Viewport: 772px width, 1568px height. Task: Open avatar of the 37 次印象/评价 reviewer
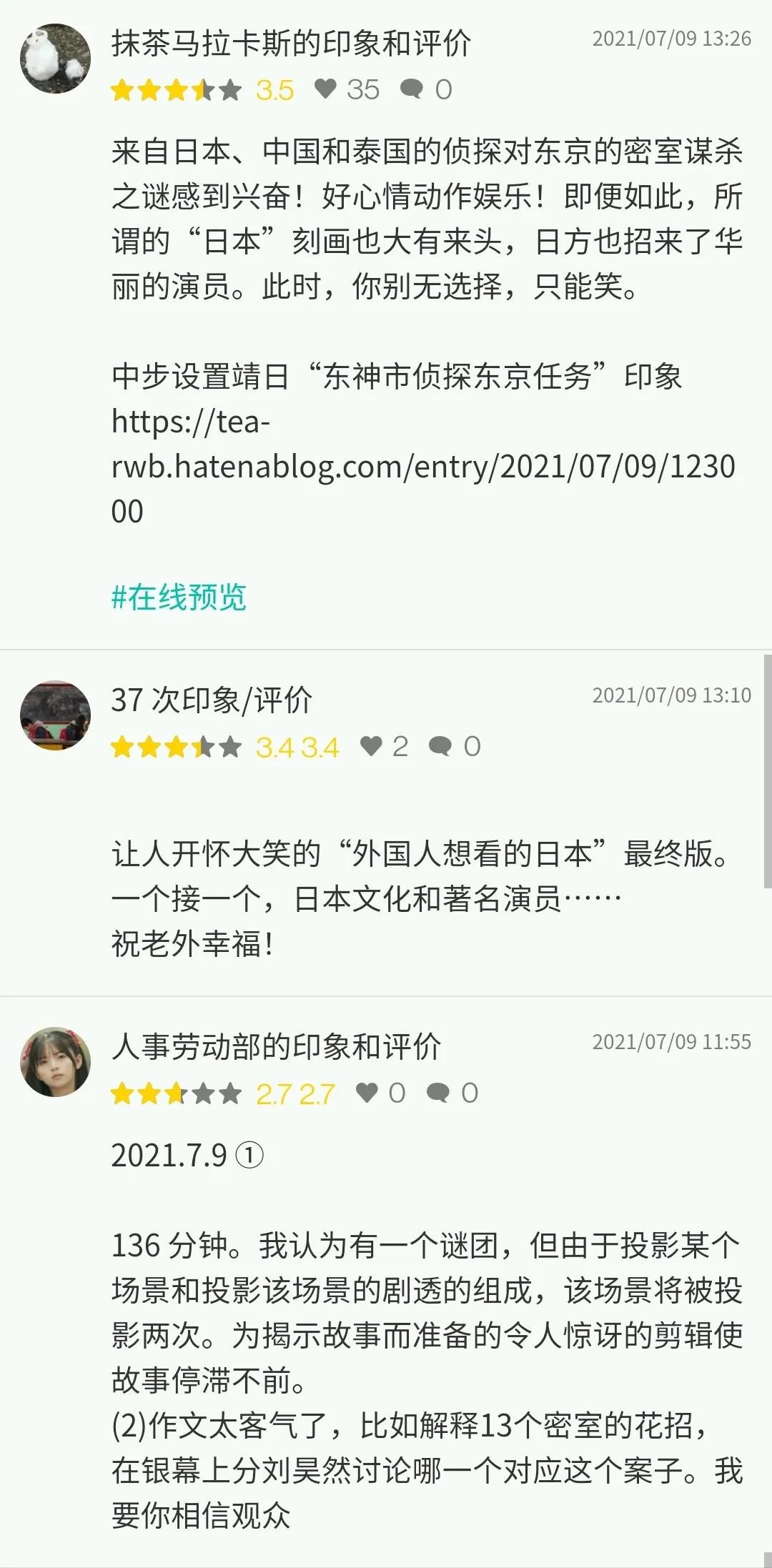(55, 715)
